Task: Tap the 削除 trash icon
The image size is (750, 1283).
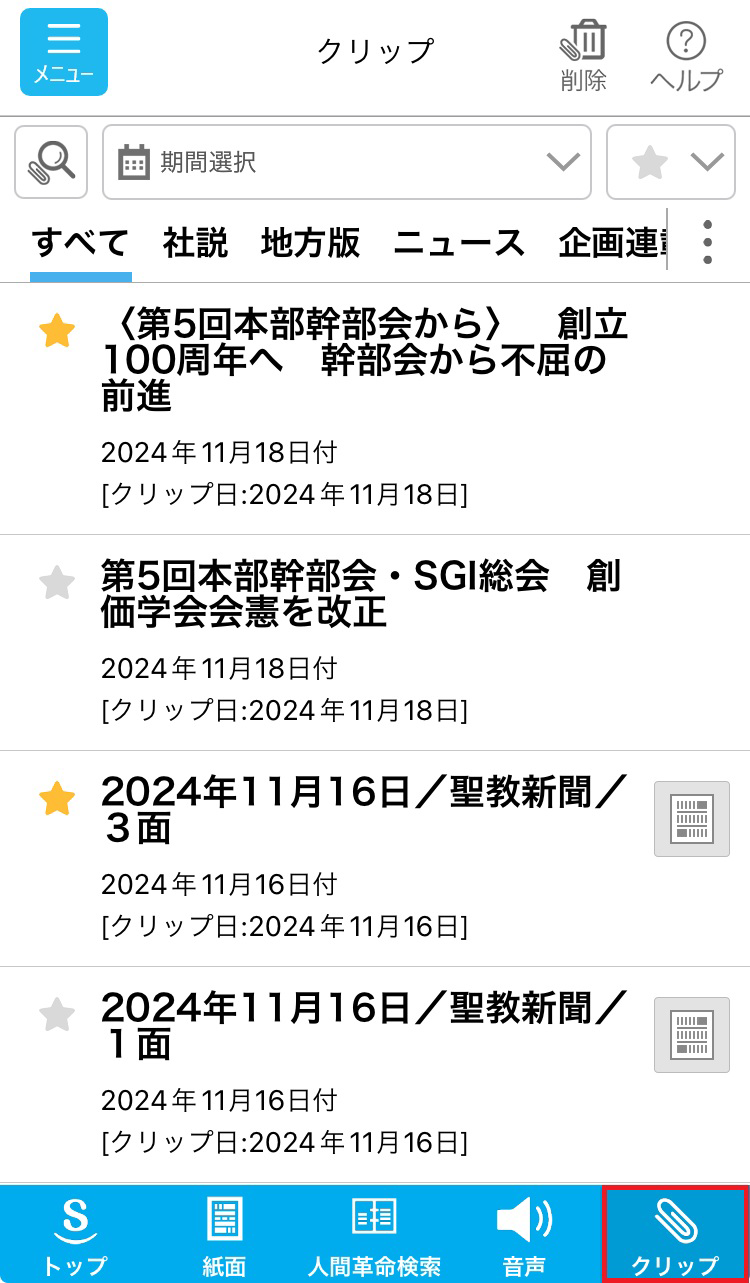Action: (584, 55)
